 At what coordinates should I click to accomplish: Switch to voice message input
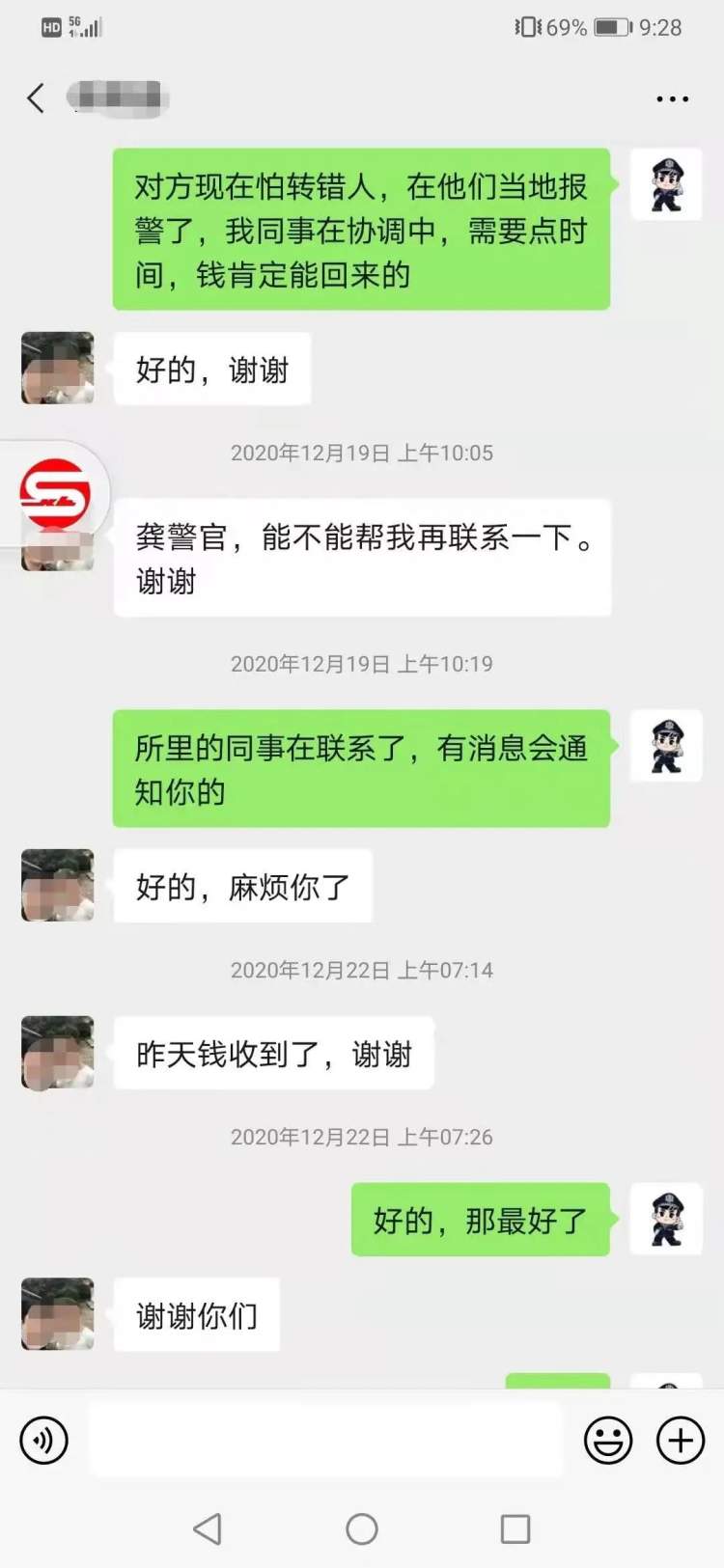click(44, 1441)
